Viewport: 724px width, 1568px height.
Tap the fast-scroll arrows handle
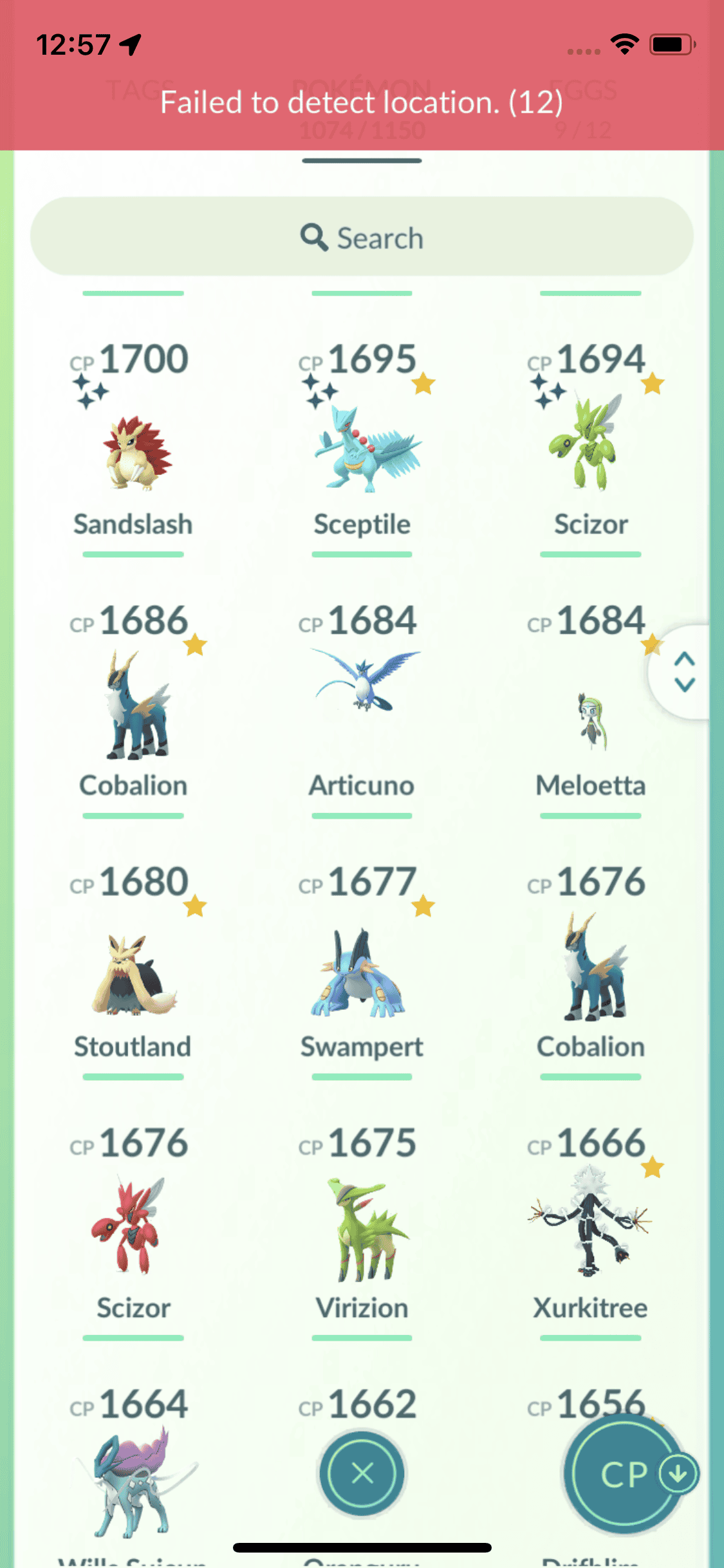(684, 672)
